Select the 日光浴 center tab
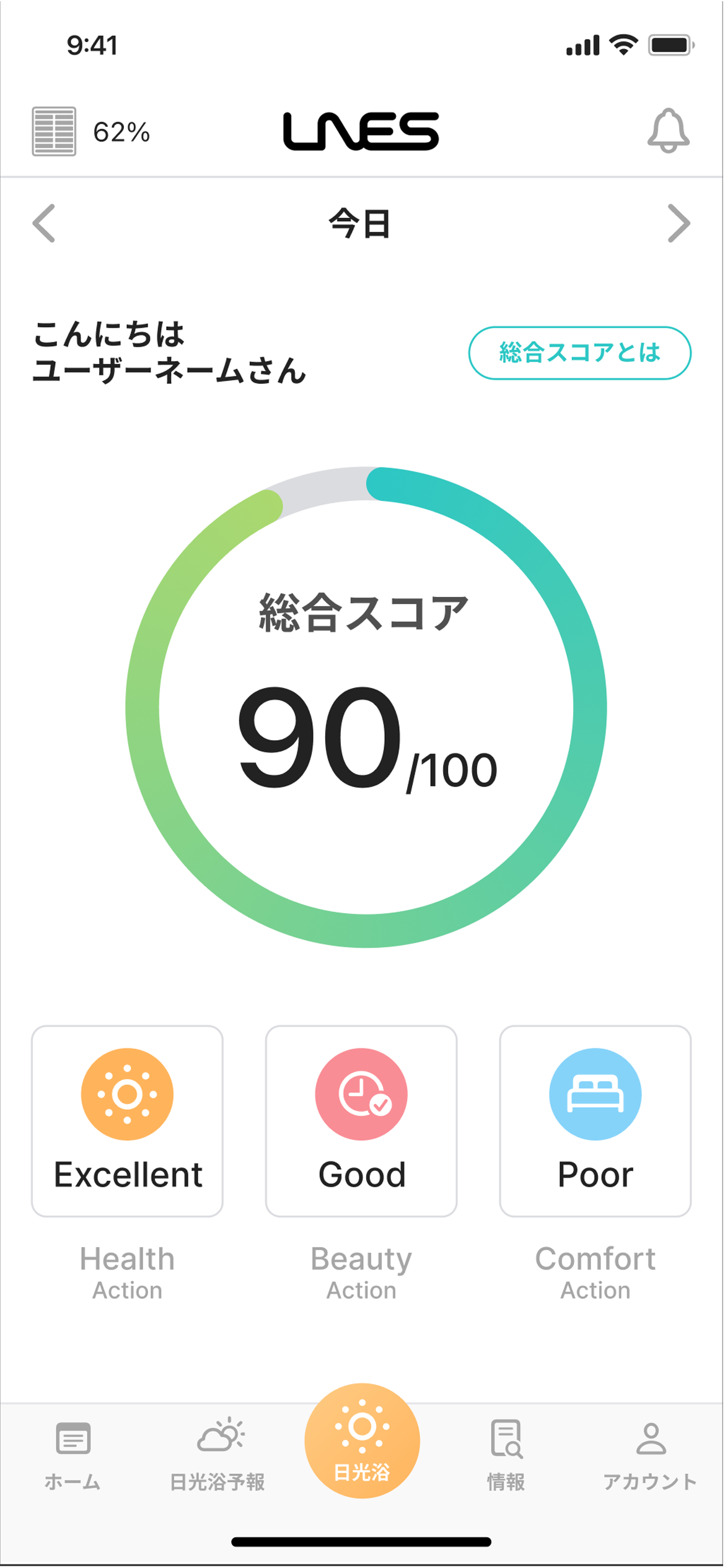The width and height of the screenshot is (725, 1568). point(362,1442)
